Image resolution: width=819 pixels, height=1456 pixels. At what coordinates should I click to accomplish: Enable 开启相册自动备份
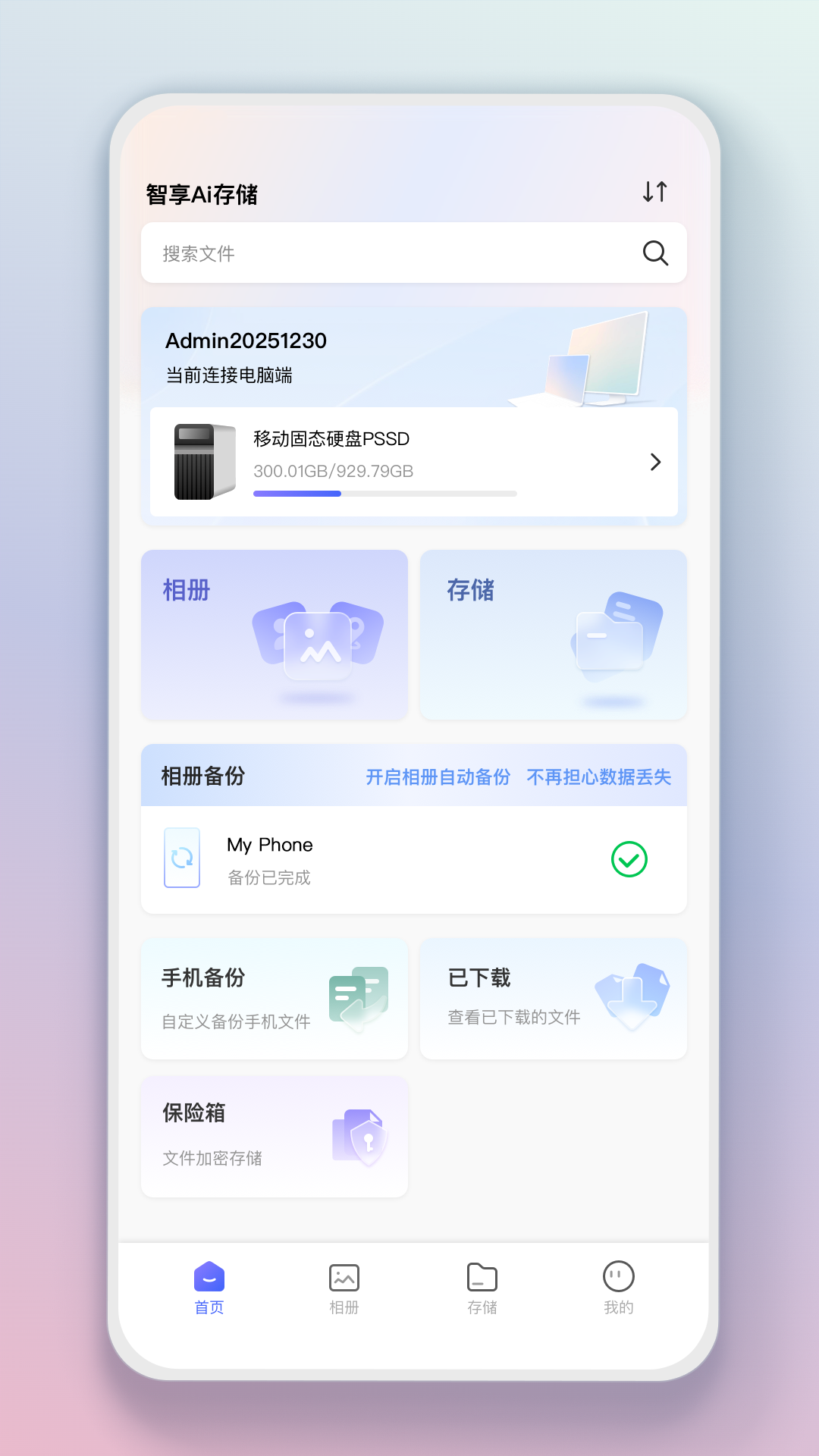[438, 777]
